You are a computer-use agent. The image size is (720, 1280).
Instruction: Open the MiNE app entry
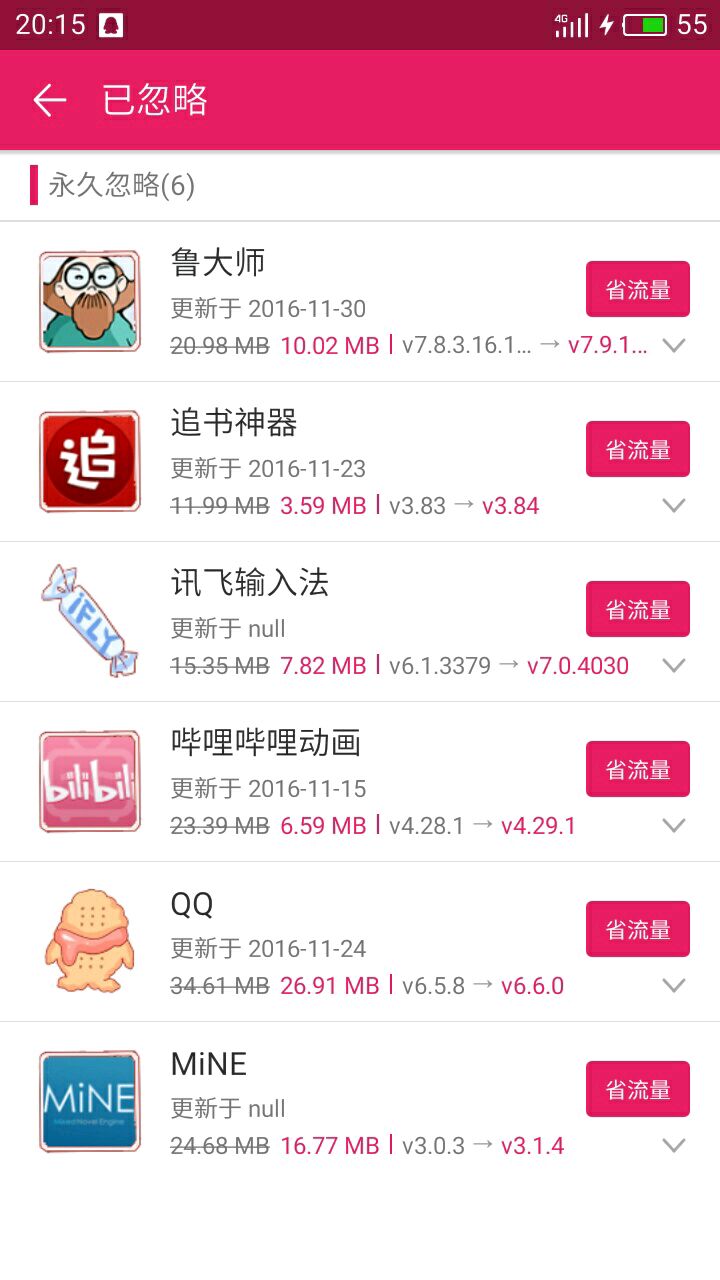[x=360, y=1102]
